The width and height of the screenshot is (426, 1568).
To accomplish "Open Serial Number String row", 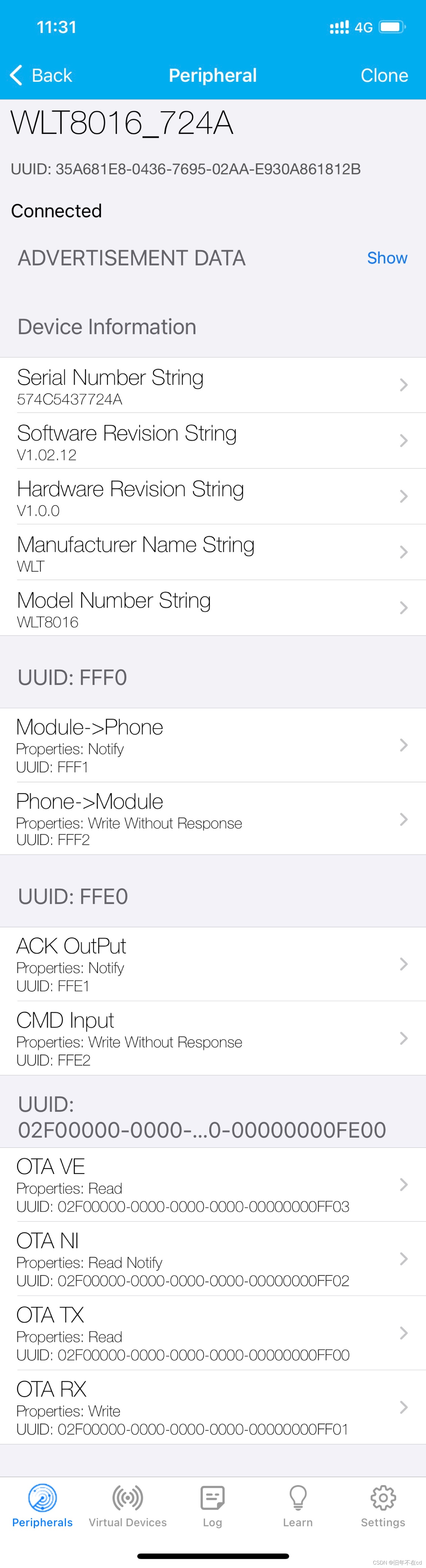I will pyautogui.click(x=213, y=385).
